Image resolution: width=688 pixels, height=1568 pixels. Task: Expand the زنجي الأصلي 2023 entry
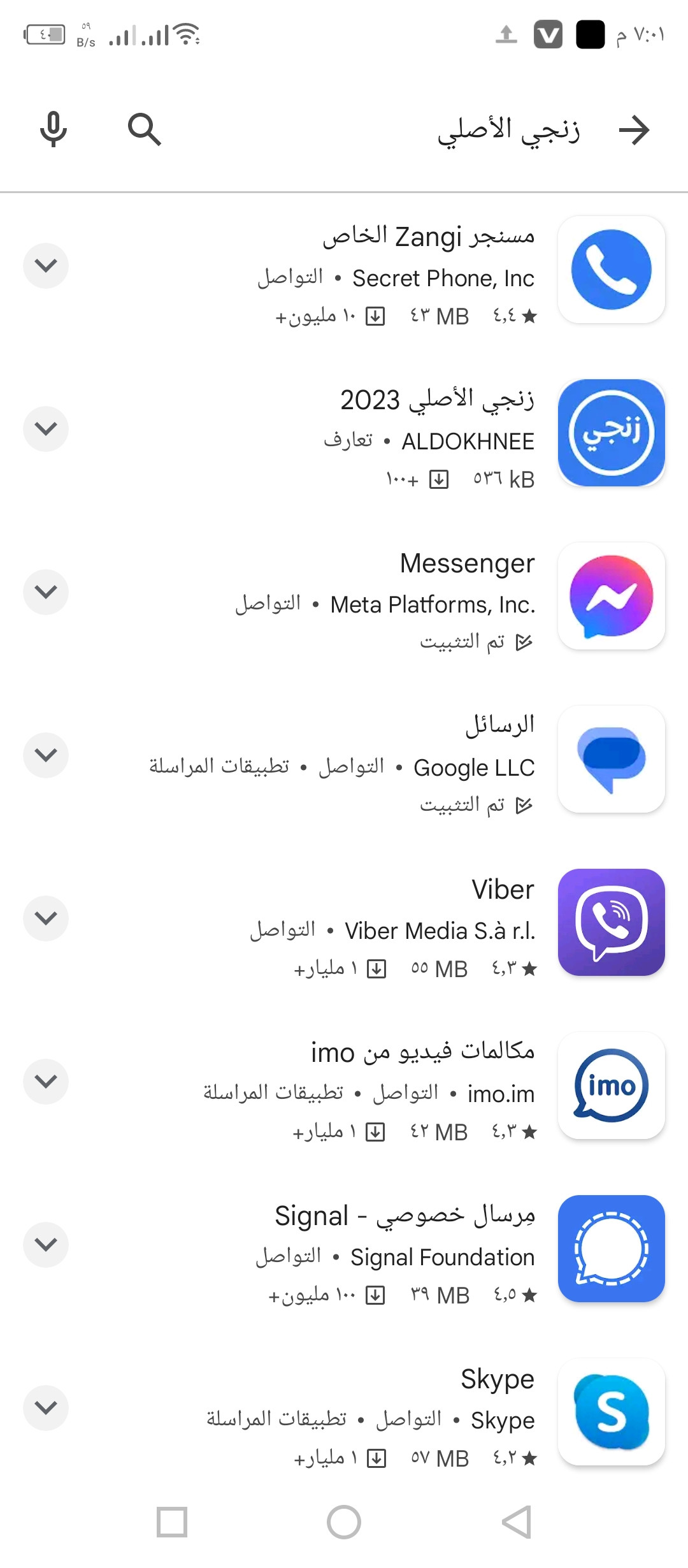[46, 428]
